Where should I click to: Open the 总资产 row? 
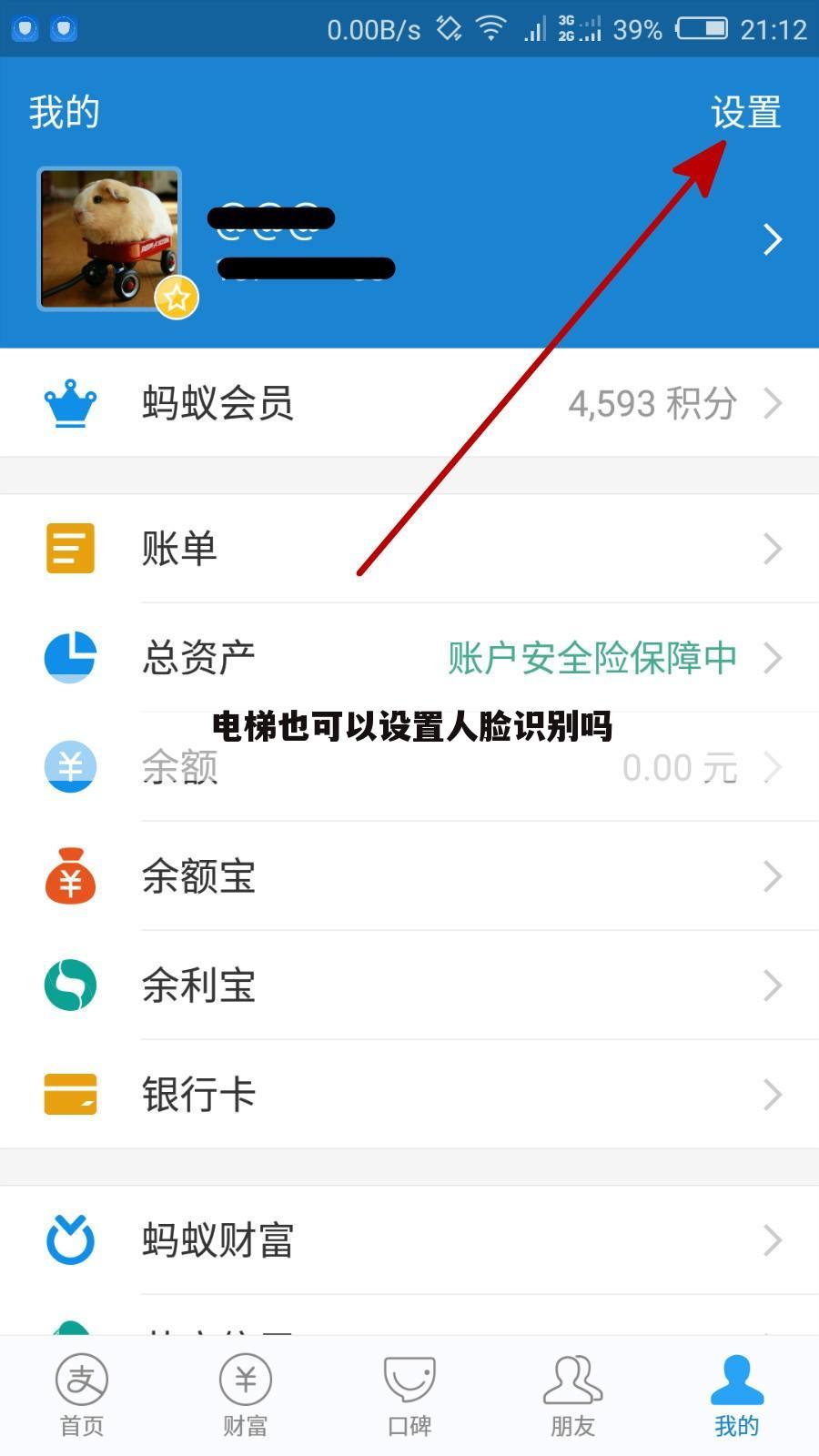point(409,657)
